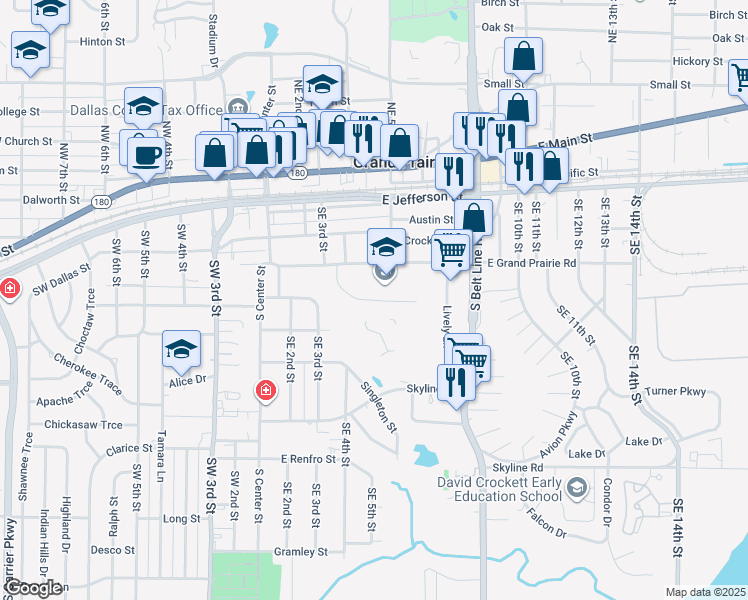Tap the coffee cup marker near Church St
748x600 pixels.
(146, 157)
